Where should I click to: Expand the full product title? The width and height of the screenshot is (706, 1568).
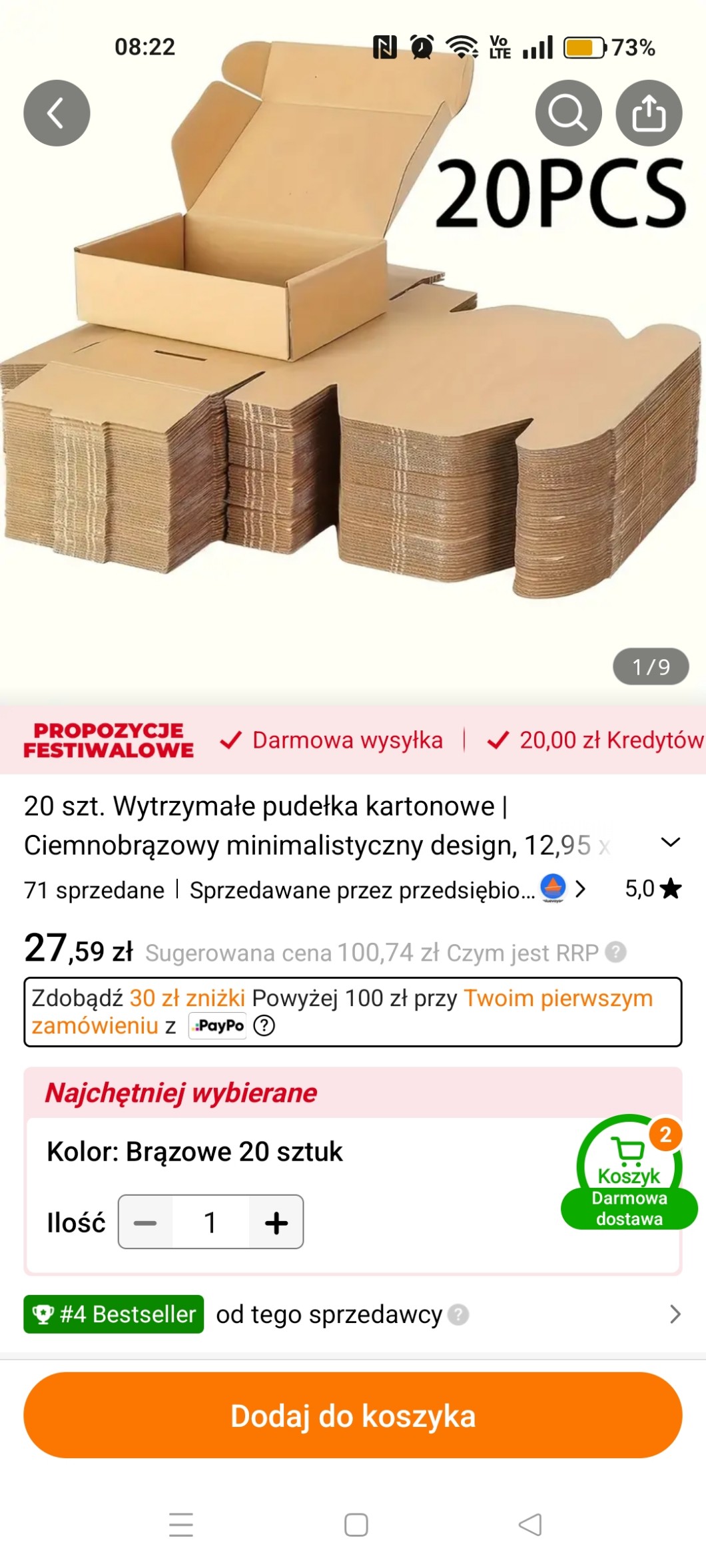click(x=670, y=843)
